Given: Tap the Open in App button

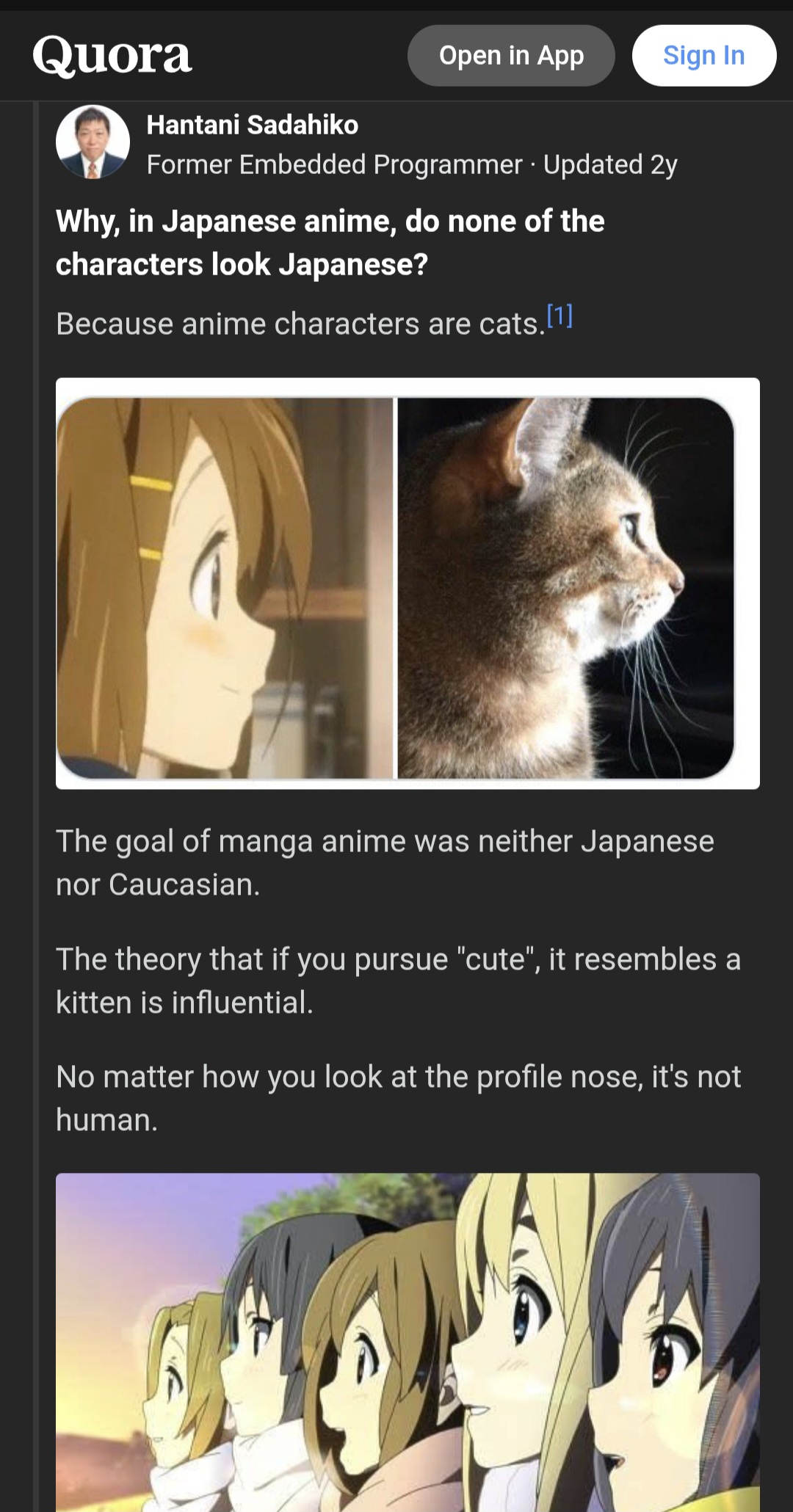Looking at the screenshot, I should (x=511, y=56).
